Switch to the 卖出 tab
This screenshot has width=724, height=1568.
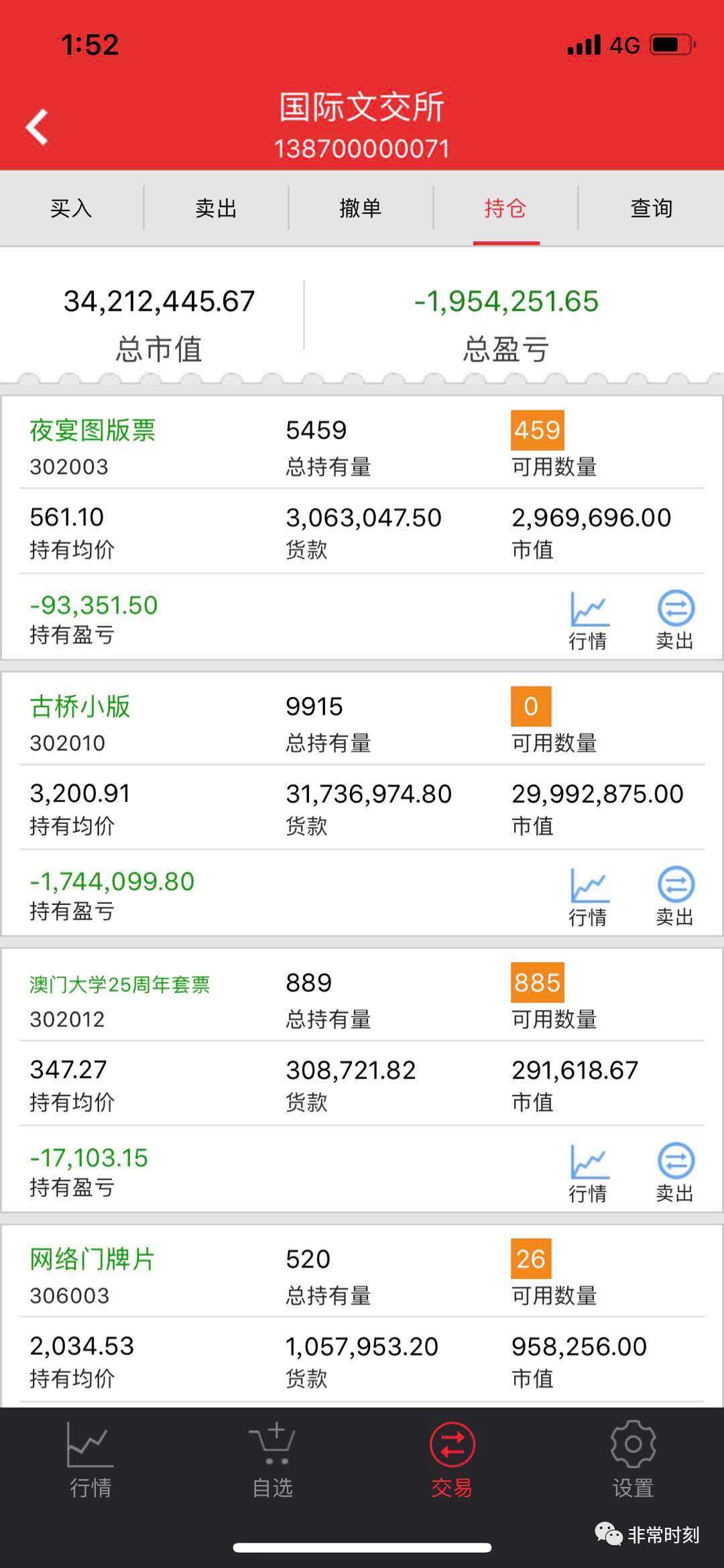click(216, 208)
